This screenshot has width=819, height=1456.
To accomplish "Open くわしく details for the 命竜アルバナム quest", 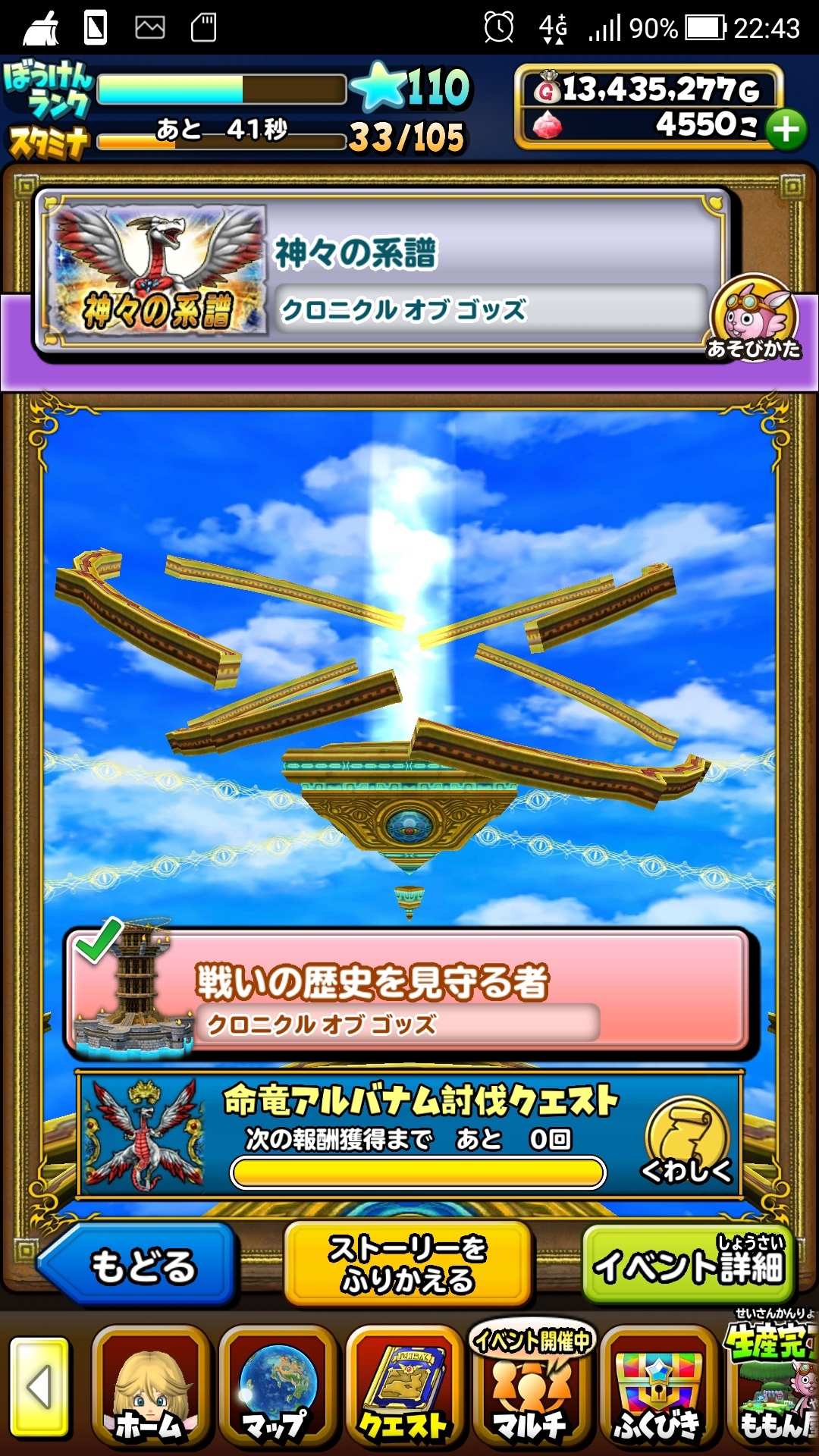I will (x=687, y=1138).
